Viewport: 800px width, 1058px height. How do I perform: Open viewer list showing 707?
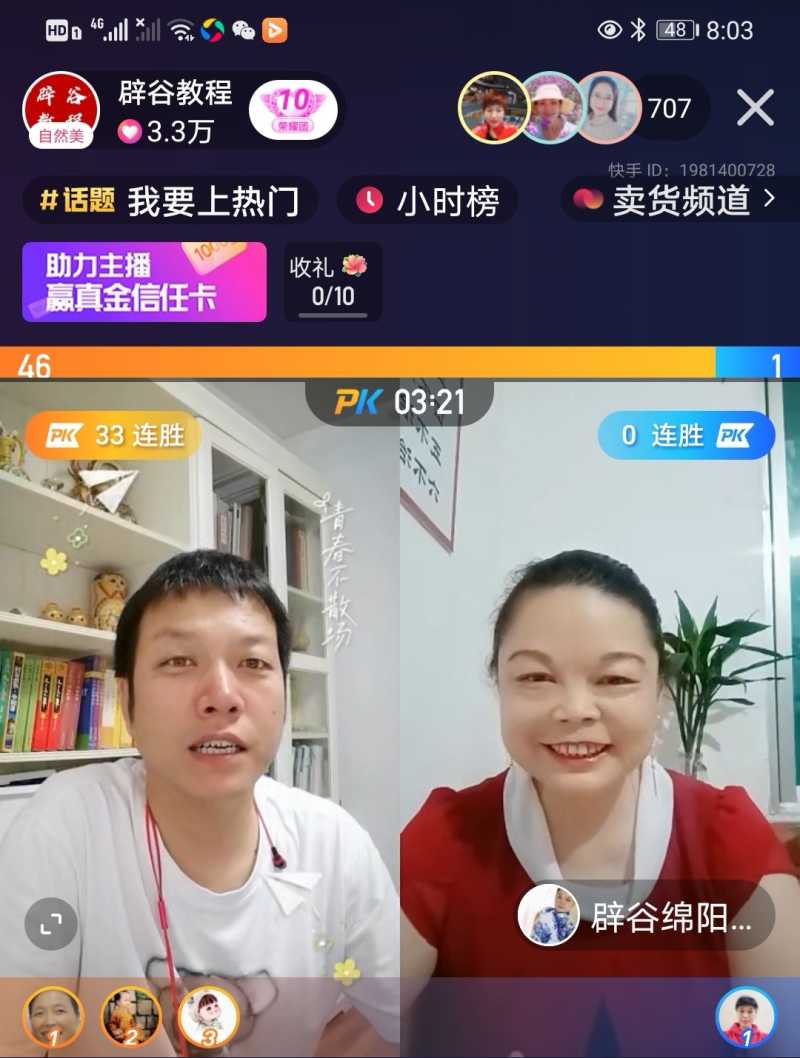(x=669, y=108)
